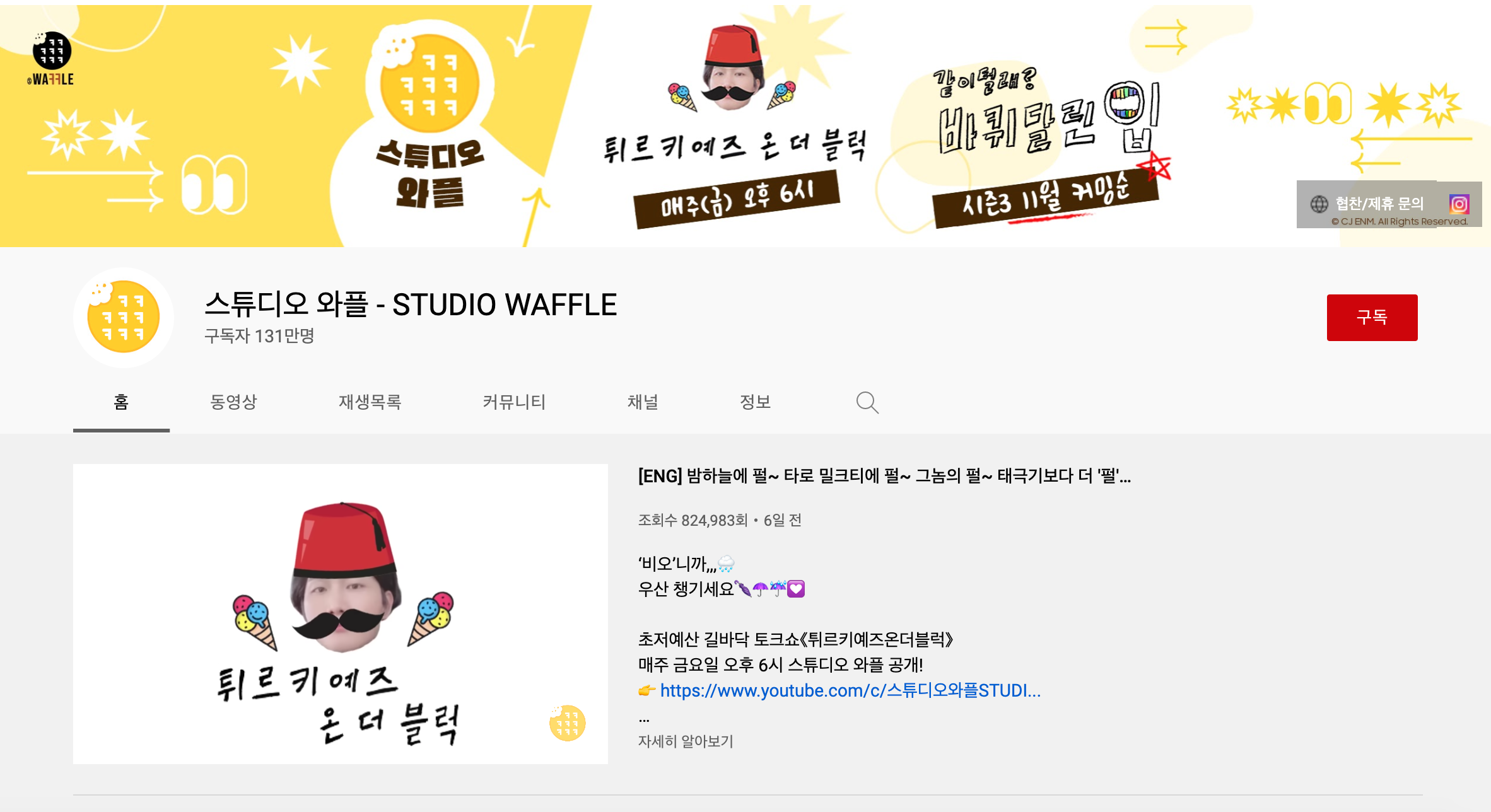Viewport: 1491px width, 812px height.
Task: Open the Instagram icon in the banner
Action: [1459, 204]
